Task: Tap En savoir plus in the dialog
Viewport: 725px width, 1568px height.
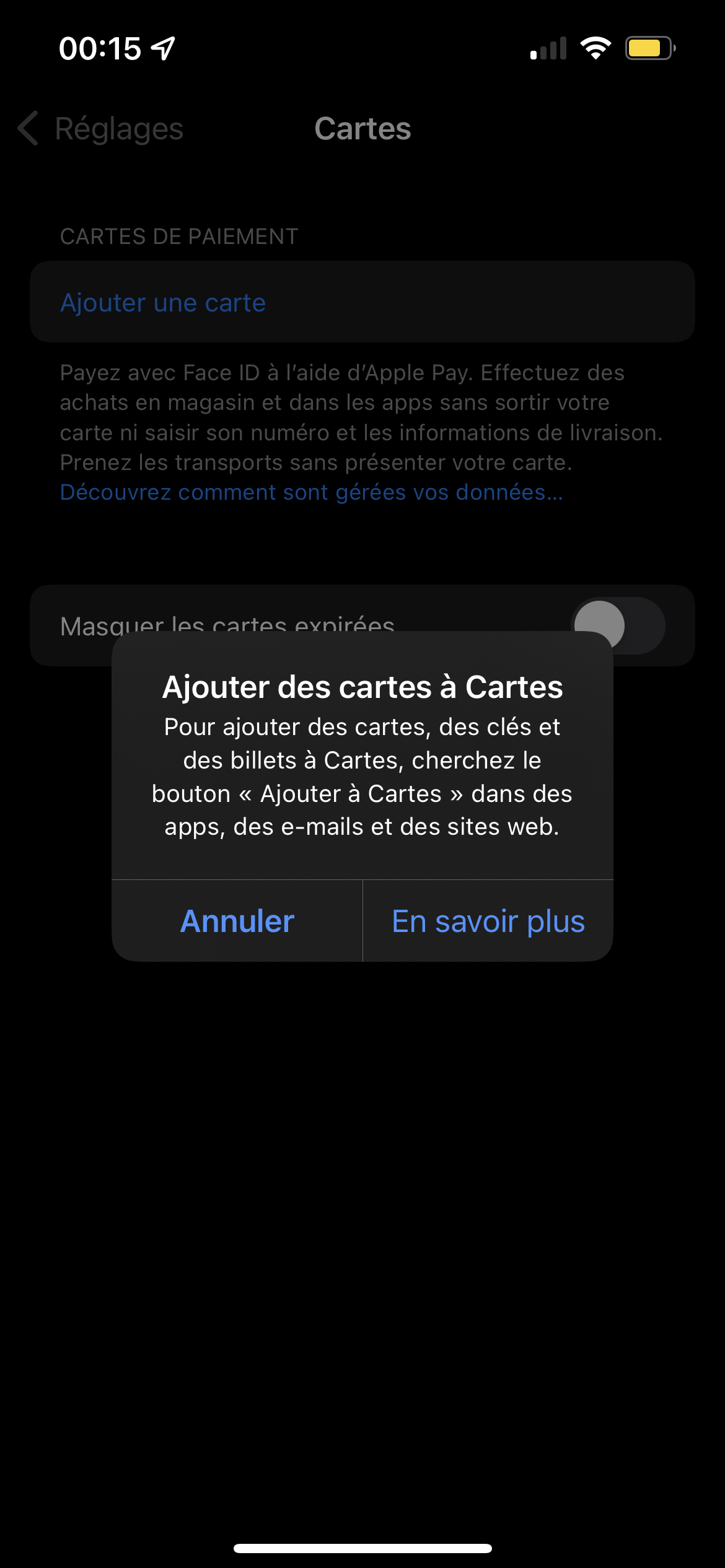Action: pos(488,921)
